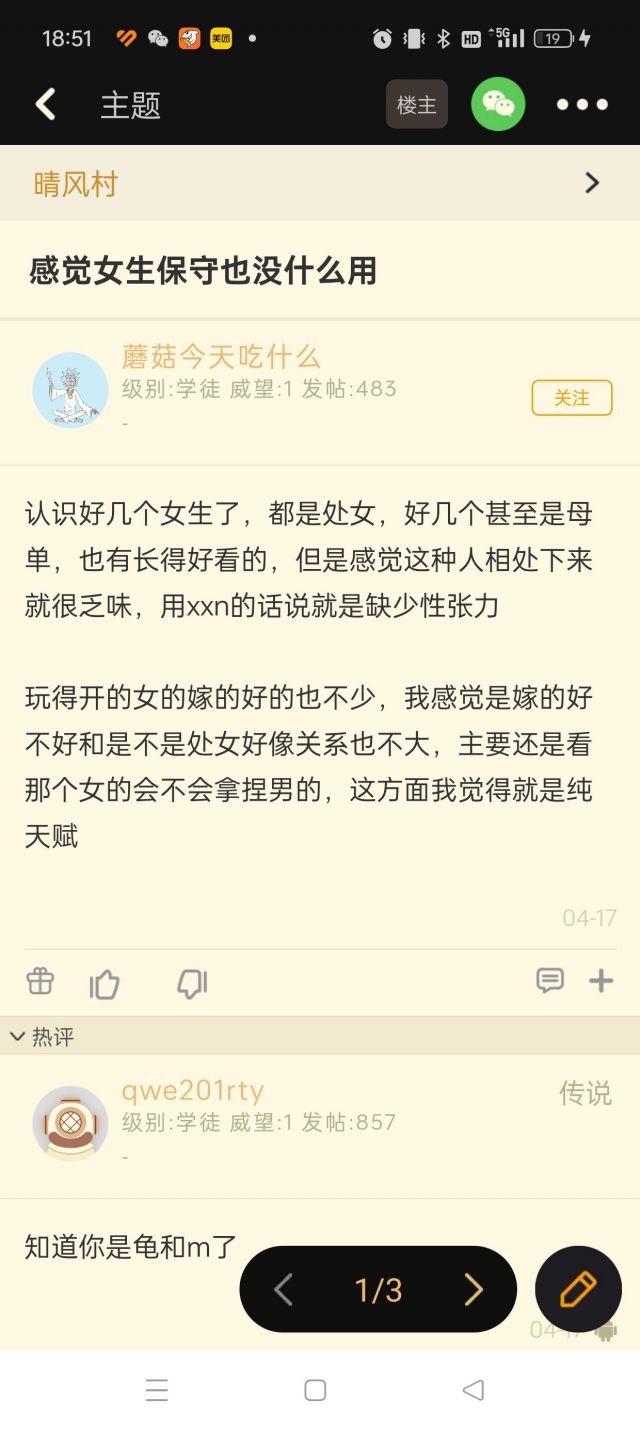Viewport: 640px width, 1430px height.
Task: Filter posts by 楼主 only
Action: 417,104
